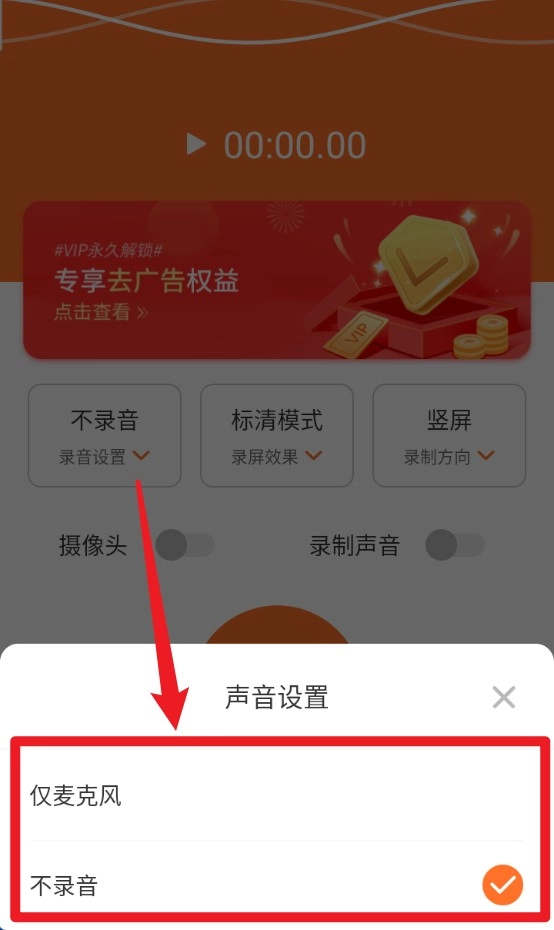The height and width of the screenshot is (930, 554).
Task: Close the 声音设置 sheet
Action: tap(504, 697)
